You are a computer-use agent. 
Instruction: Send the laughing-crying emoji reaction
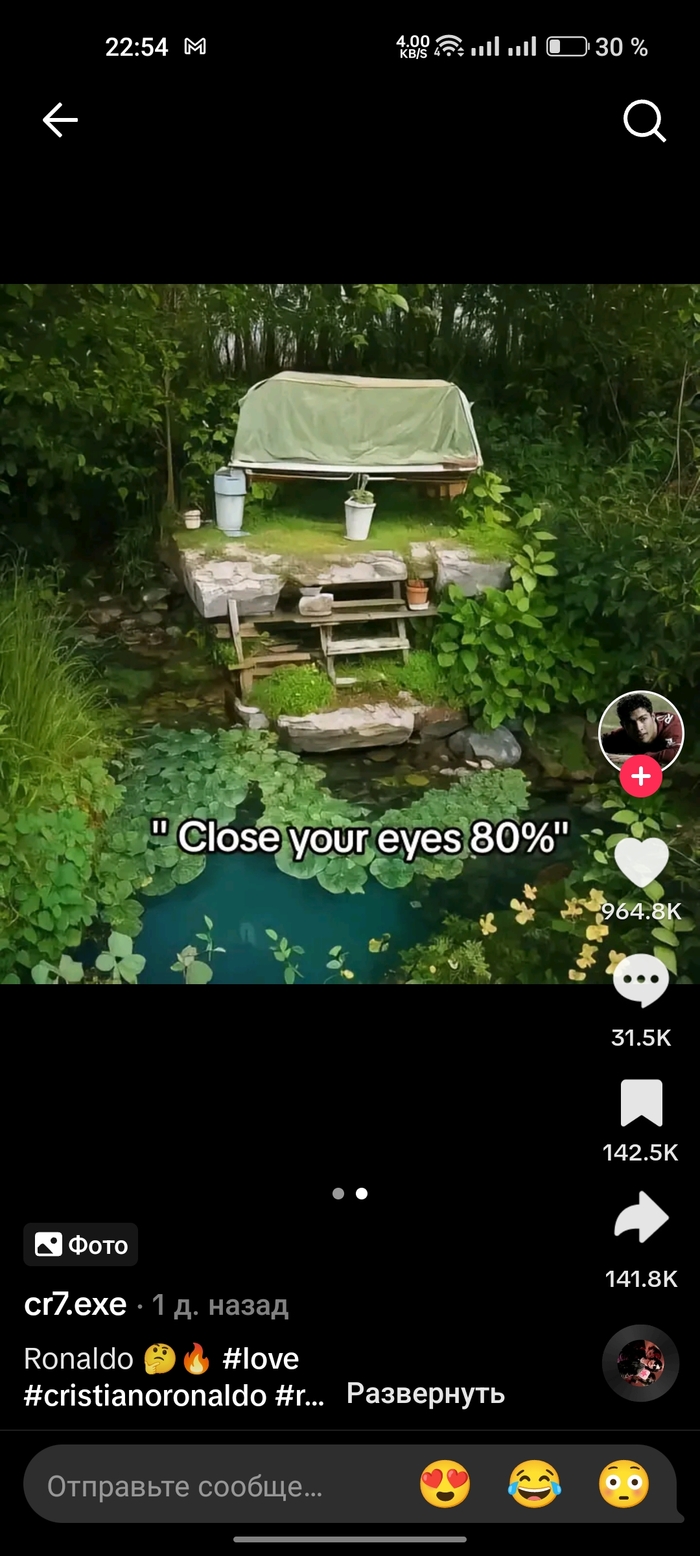[x=534, y=1484]
